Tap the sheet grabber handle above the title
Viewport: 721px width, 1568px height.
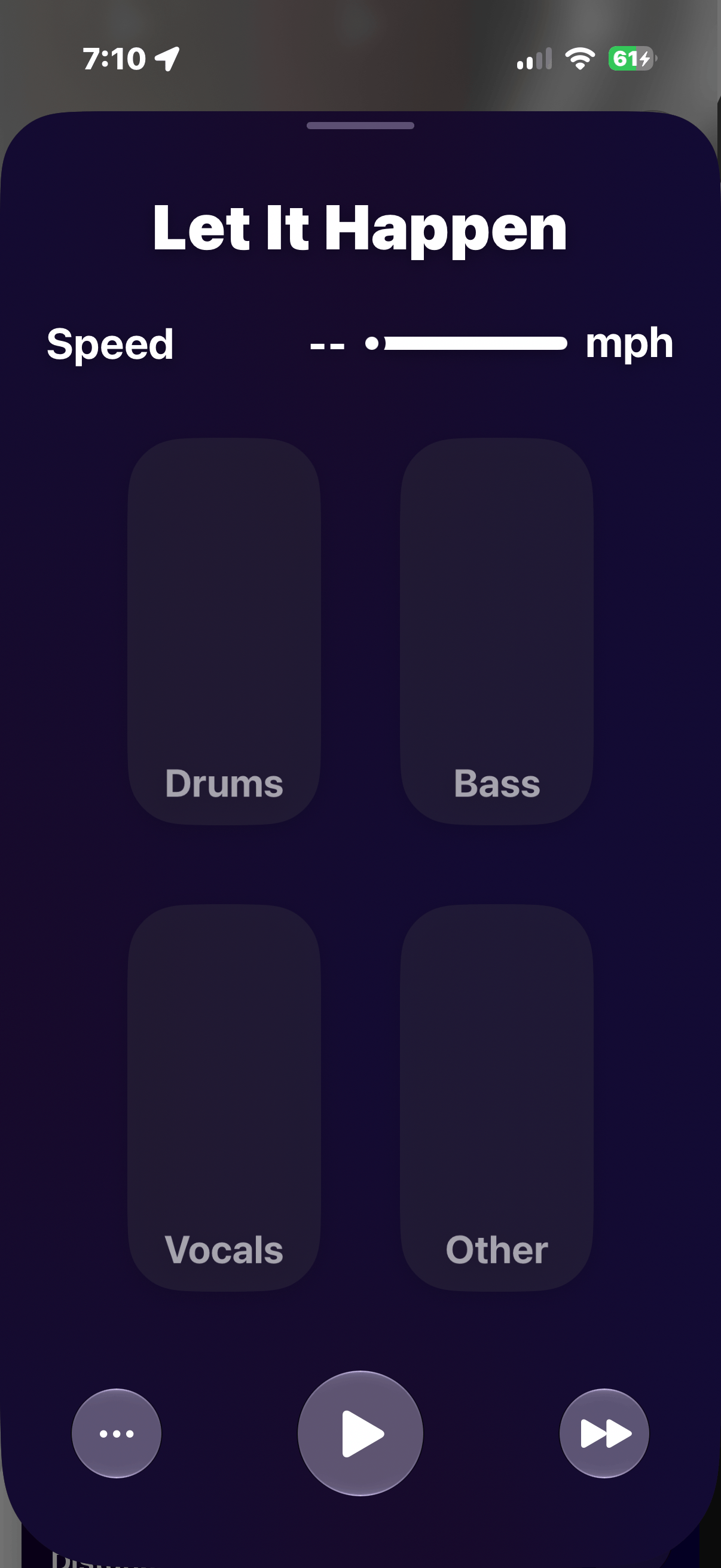click(x=360, y=126)
